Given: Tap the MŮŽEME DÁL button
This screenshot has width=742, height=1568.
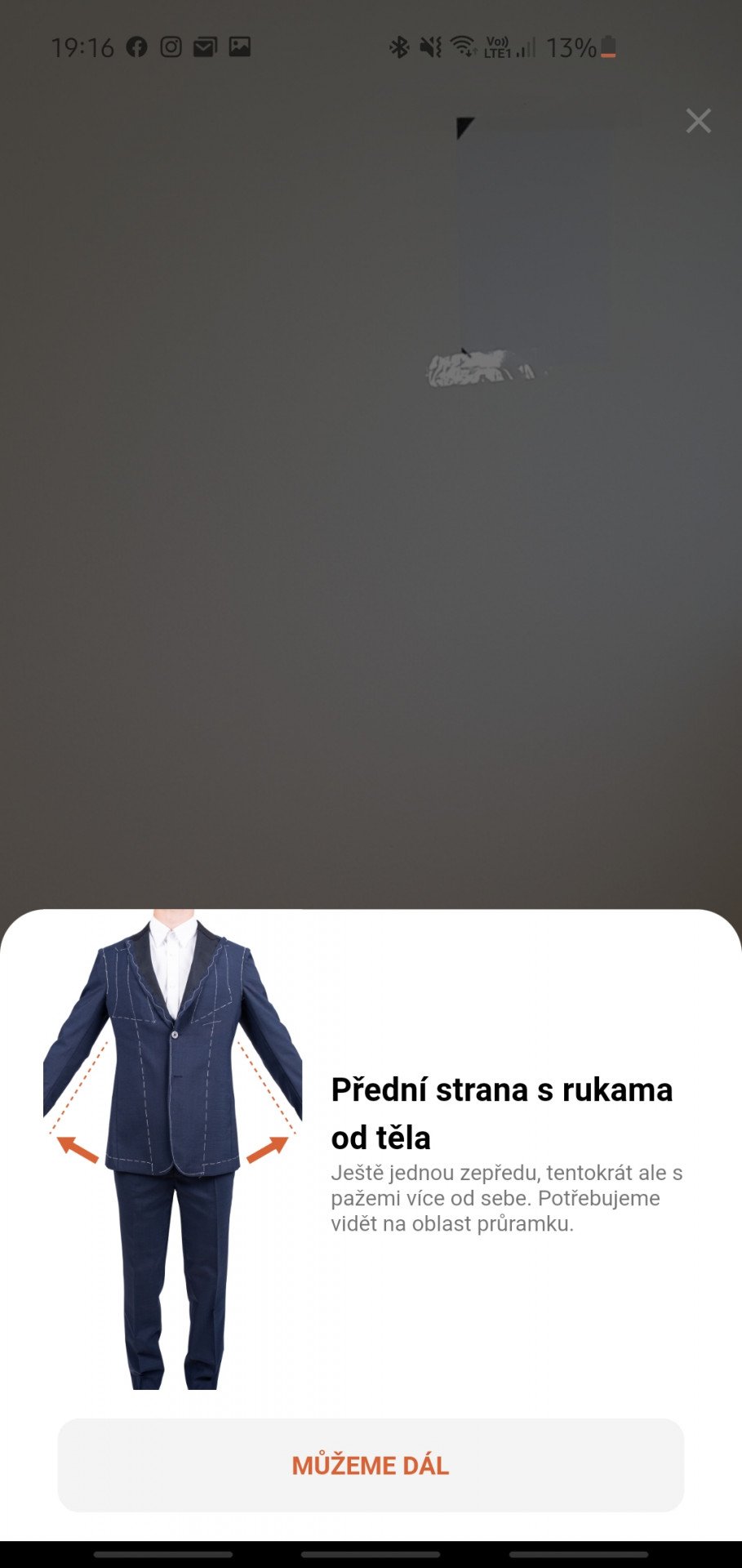Looking at the screenshot, I should [371, 1465].
